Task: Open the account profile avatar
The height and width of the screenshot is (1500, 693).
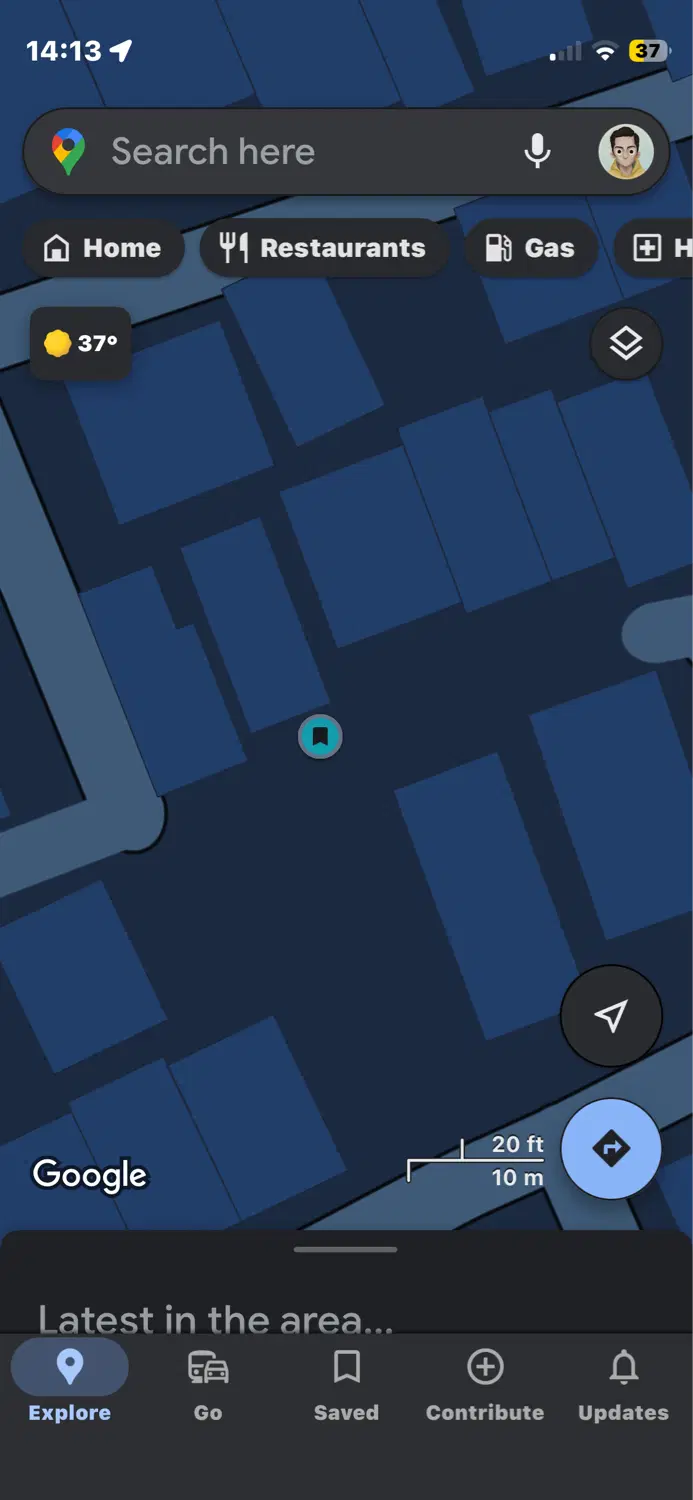Action: point(626,152)
